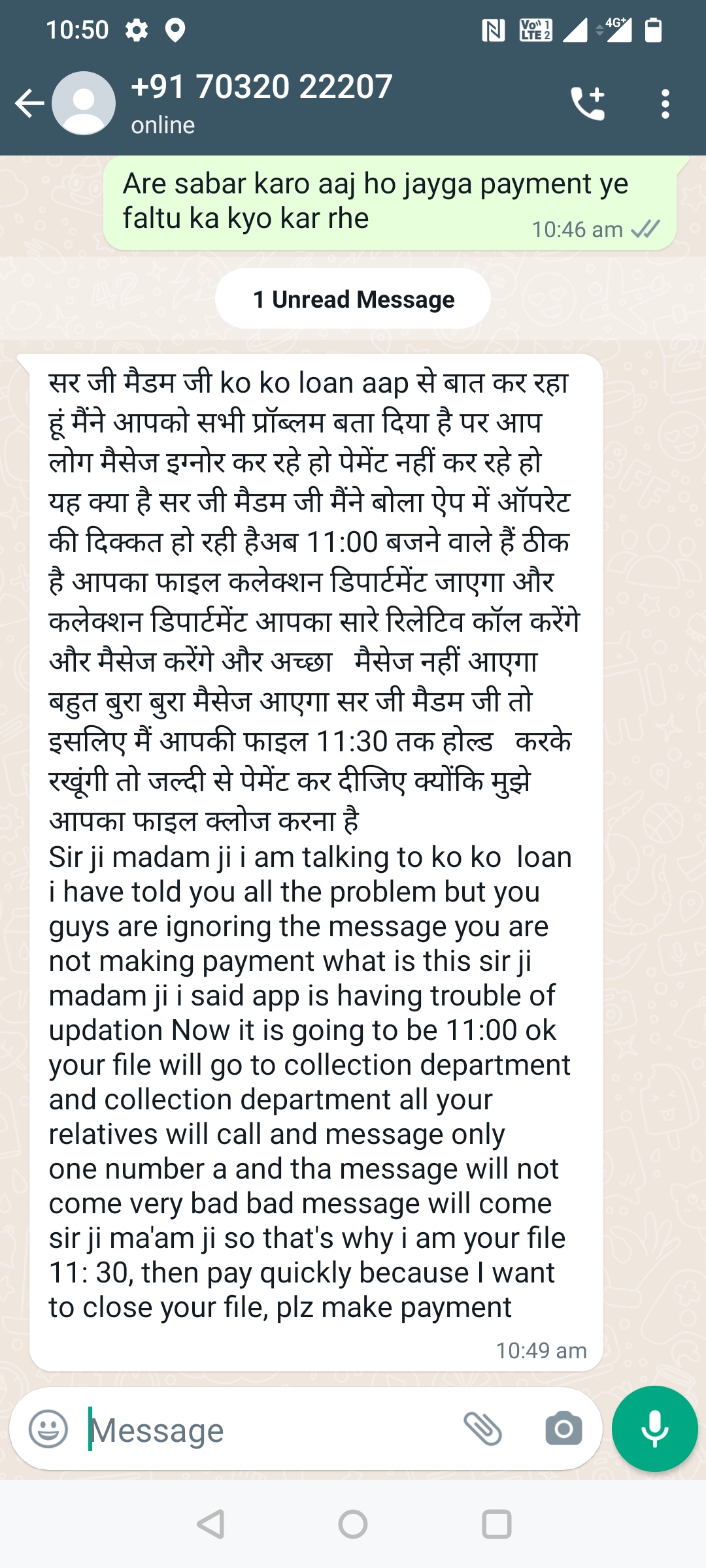Tap the system home button
Screen dimensions: 706x1568
coord(353,1524)
